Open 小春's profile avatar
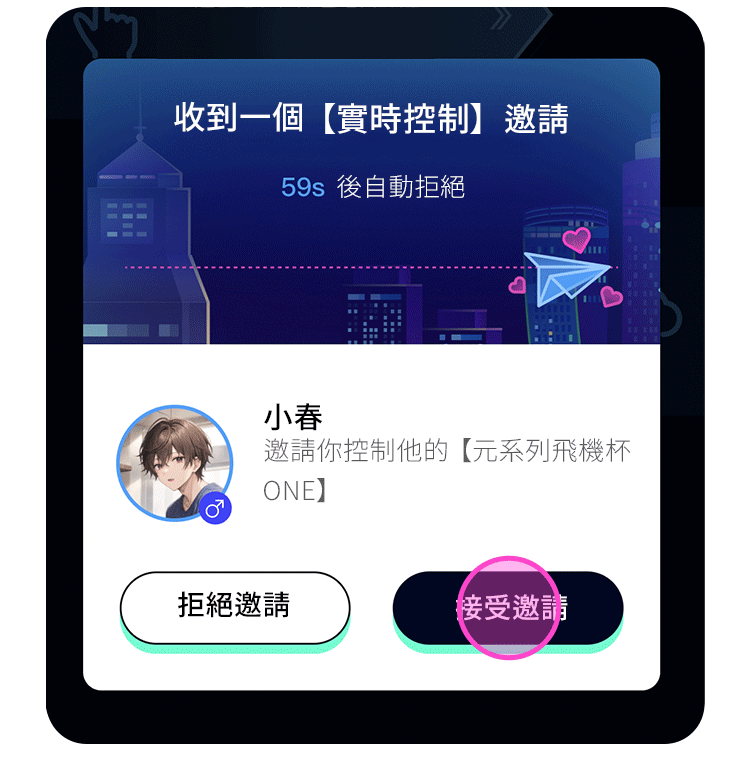The height and width of the screenshot is (768, 750). (174, 462)
